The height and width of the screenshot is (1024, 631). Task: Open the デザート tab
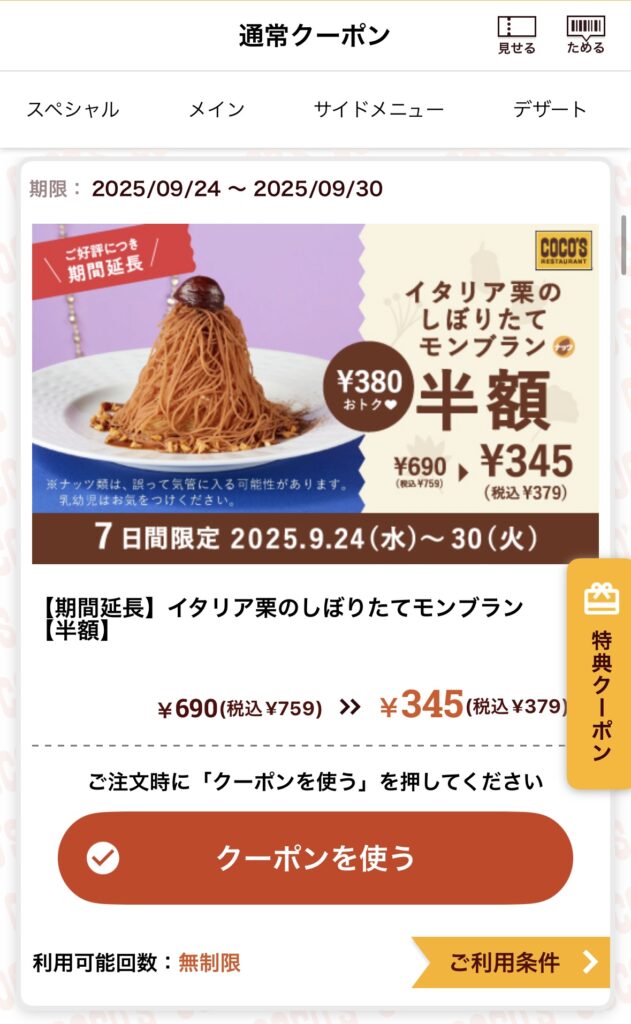(x=549, y=110)
